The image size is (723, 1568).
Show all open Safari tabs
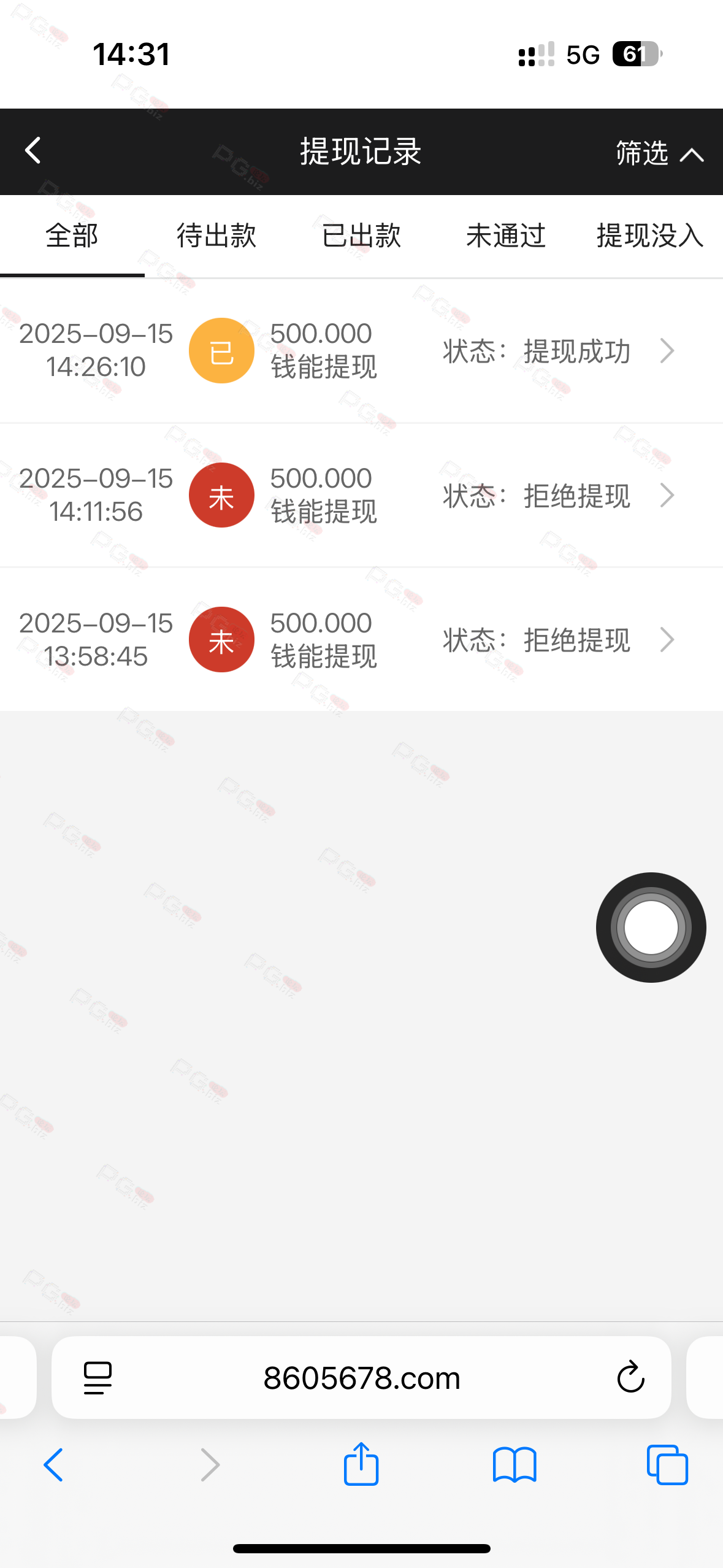667,1466
